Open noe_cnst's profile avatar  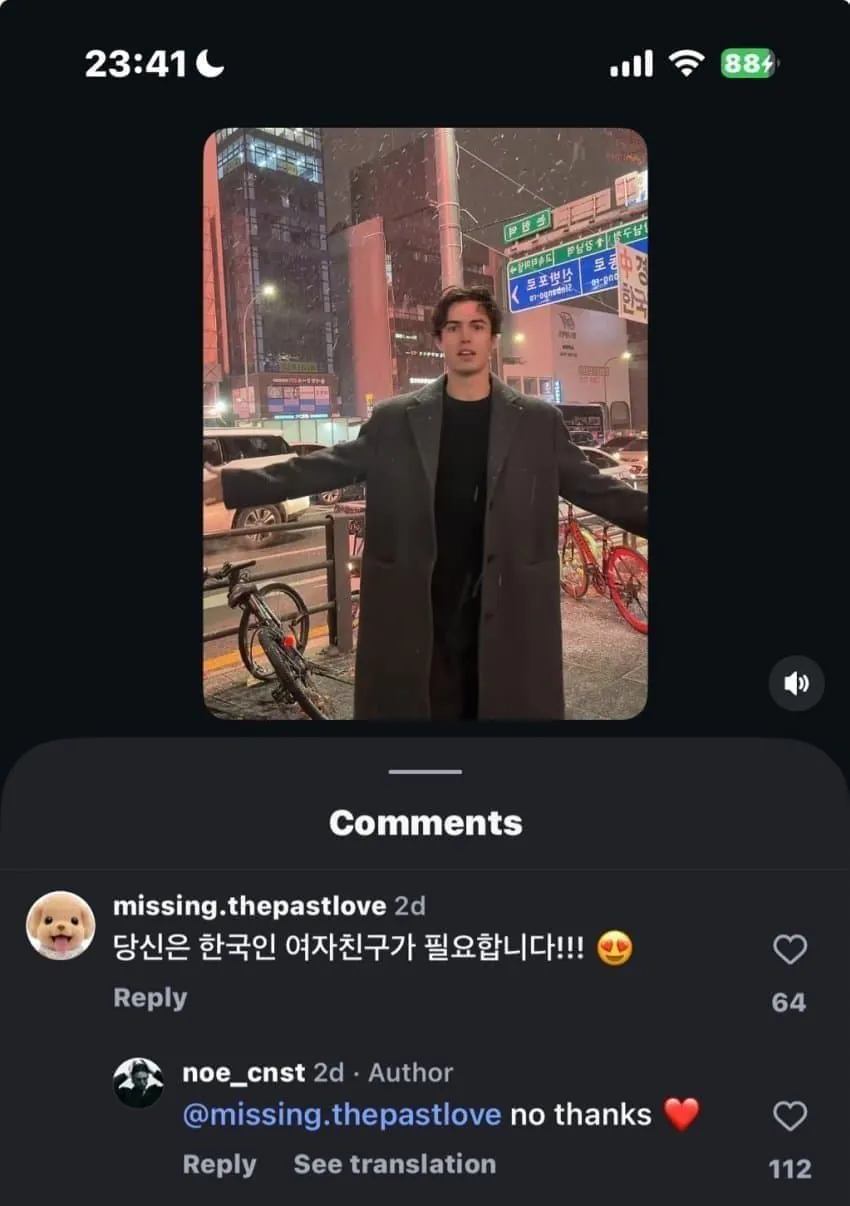point(138,1082)
